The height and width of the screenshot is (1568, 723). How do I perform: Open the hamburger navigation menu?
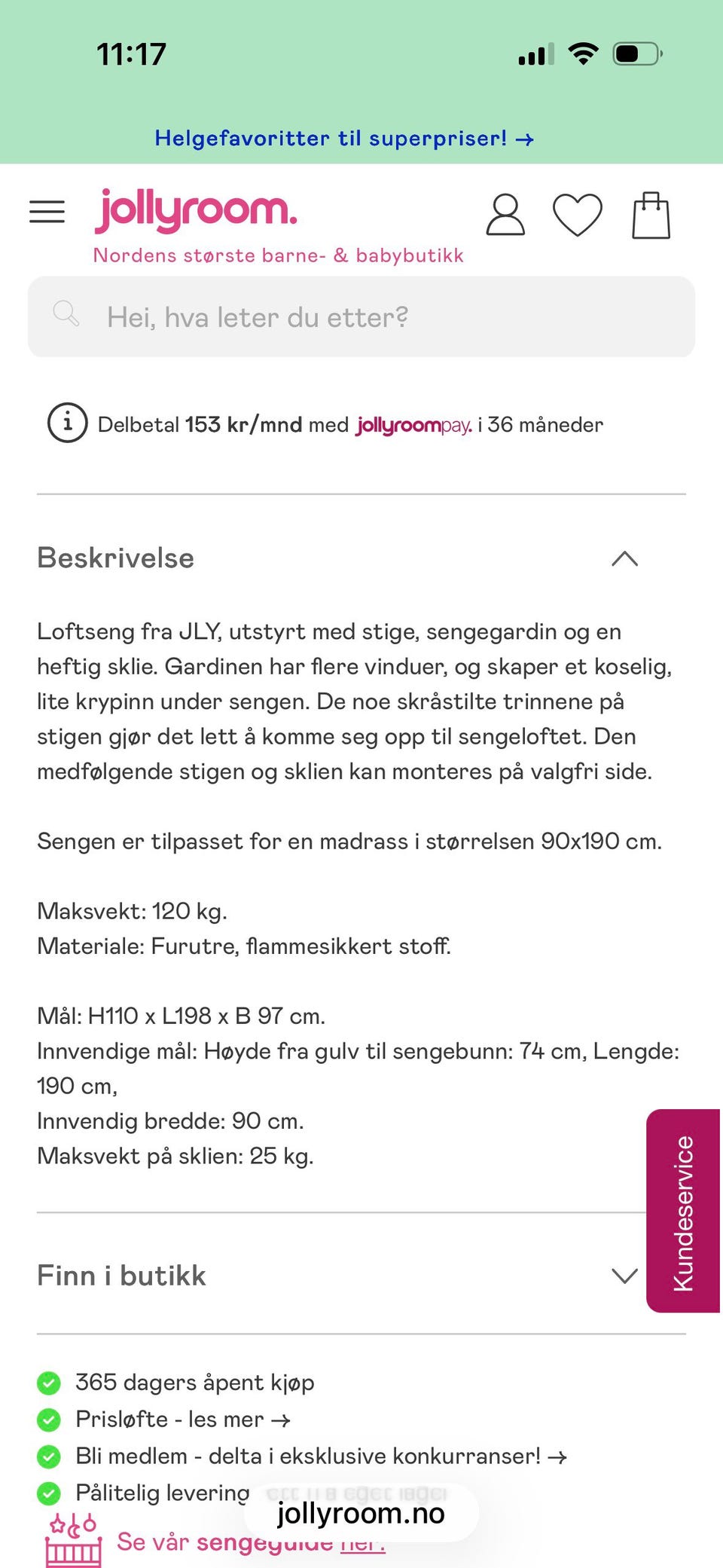(x=47, y=212)
